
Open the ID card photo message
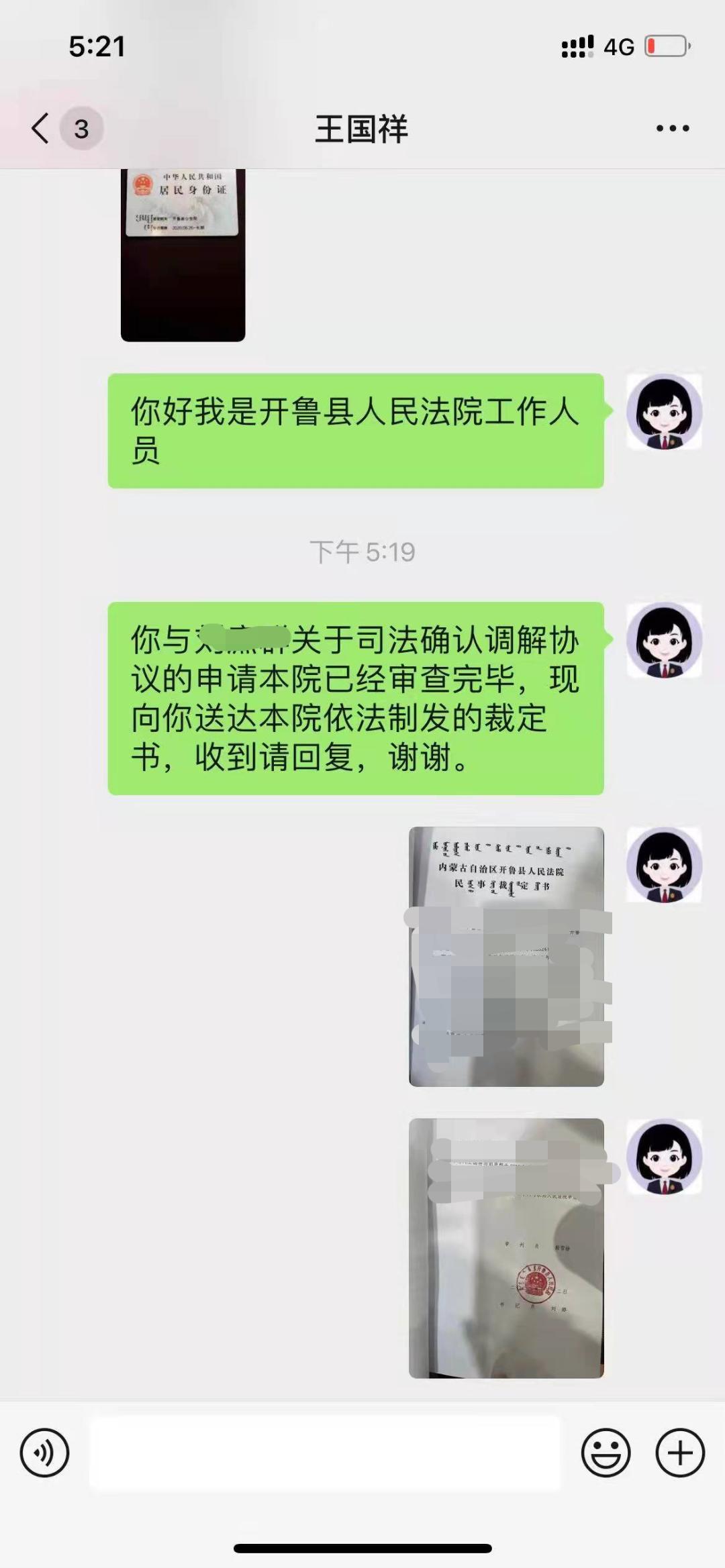(183, 255)
